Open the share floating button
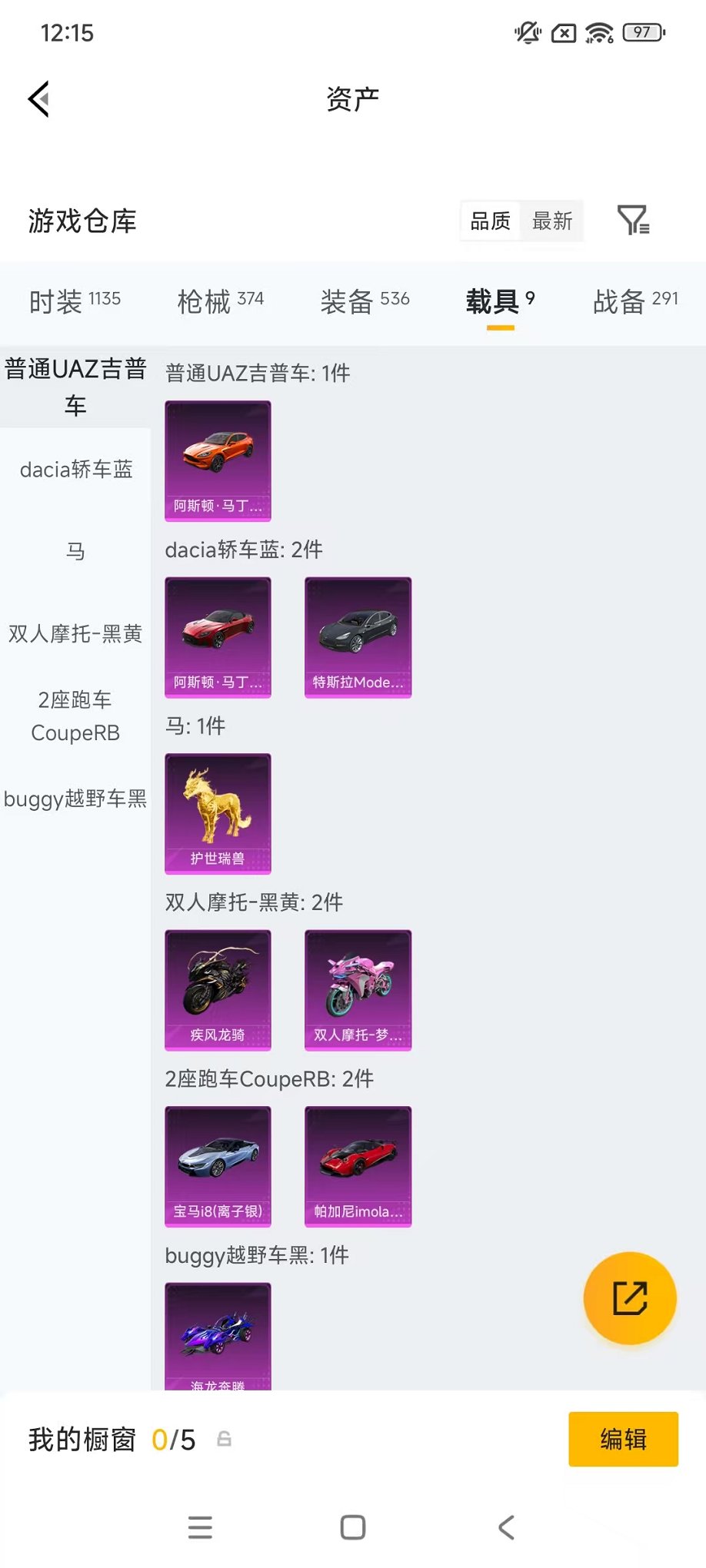706x1568 pixels. click(629, 1298)
